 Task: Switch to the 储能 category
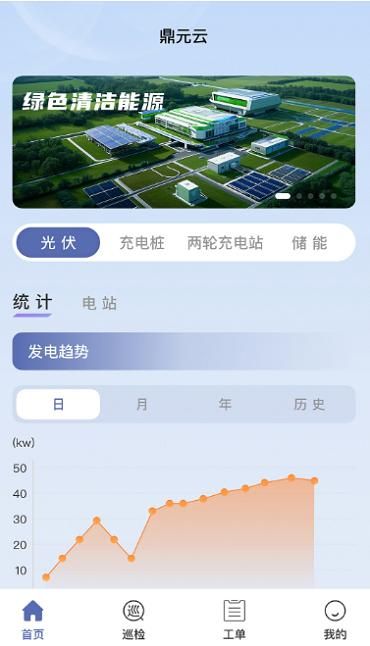coord(309,243)
